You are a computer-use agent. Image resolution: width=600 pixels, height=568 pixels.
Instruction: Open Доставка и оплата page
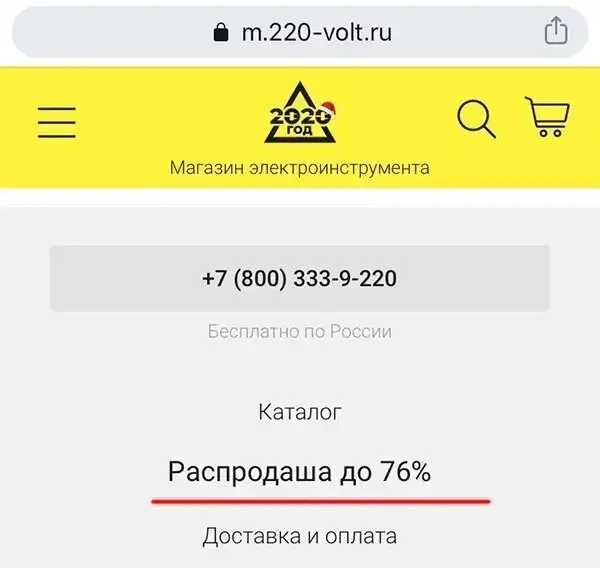tap(299, 536)
